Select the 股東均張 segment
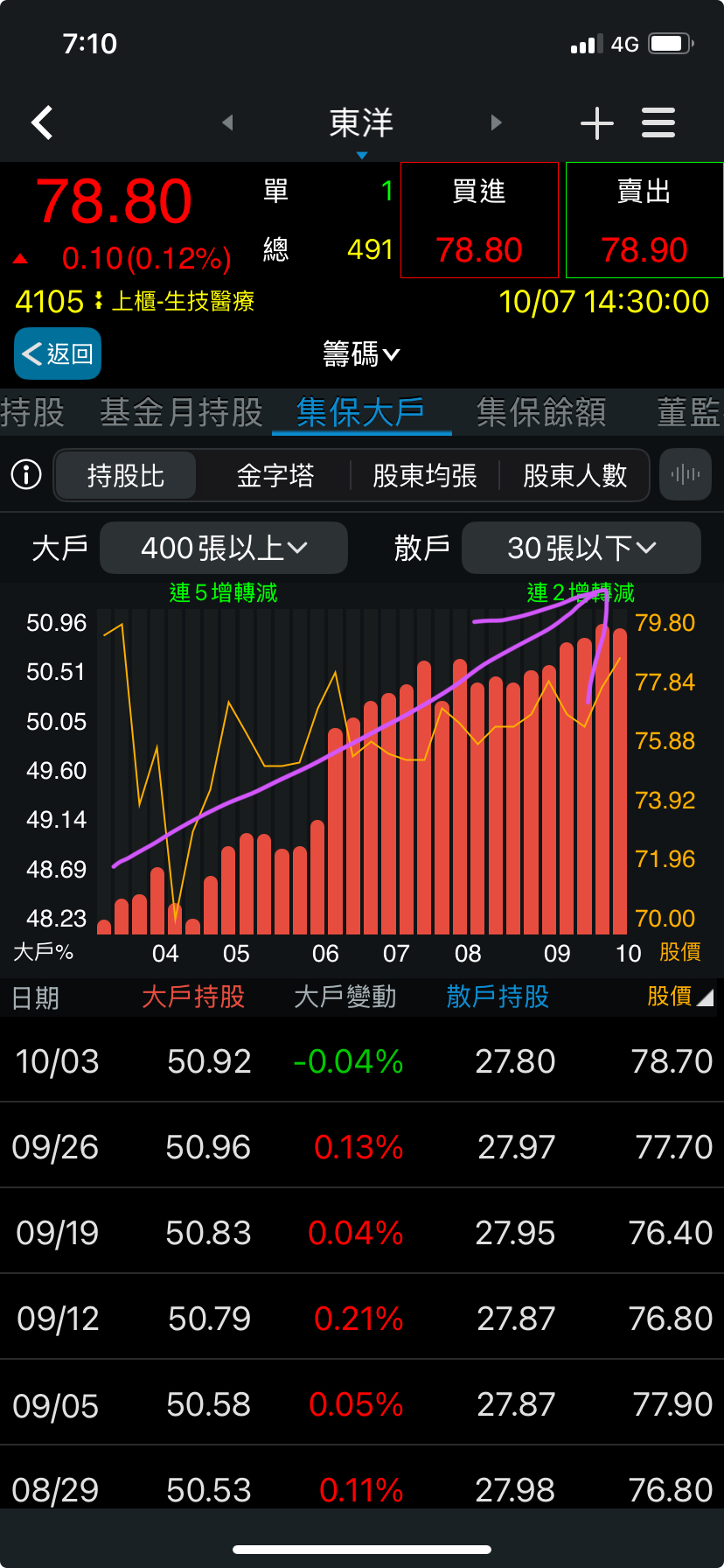The height and width of the screenshot is (1568, 724). (425, 475)
